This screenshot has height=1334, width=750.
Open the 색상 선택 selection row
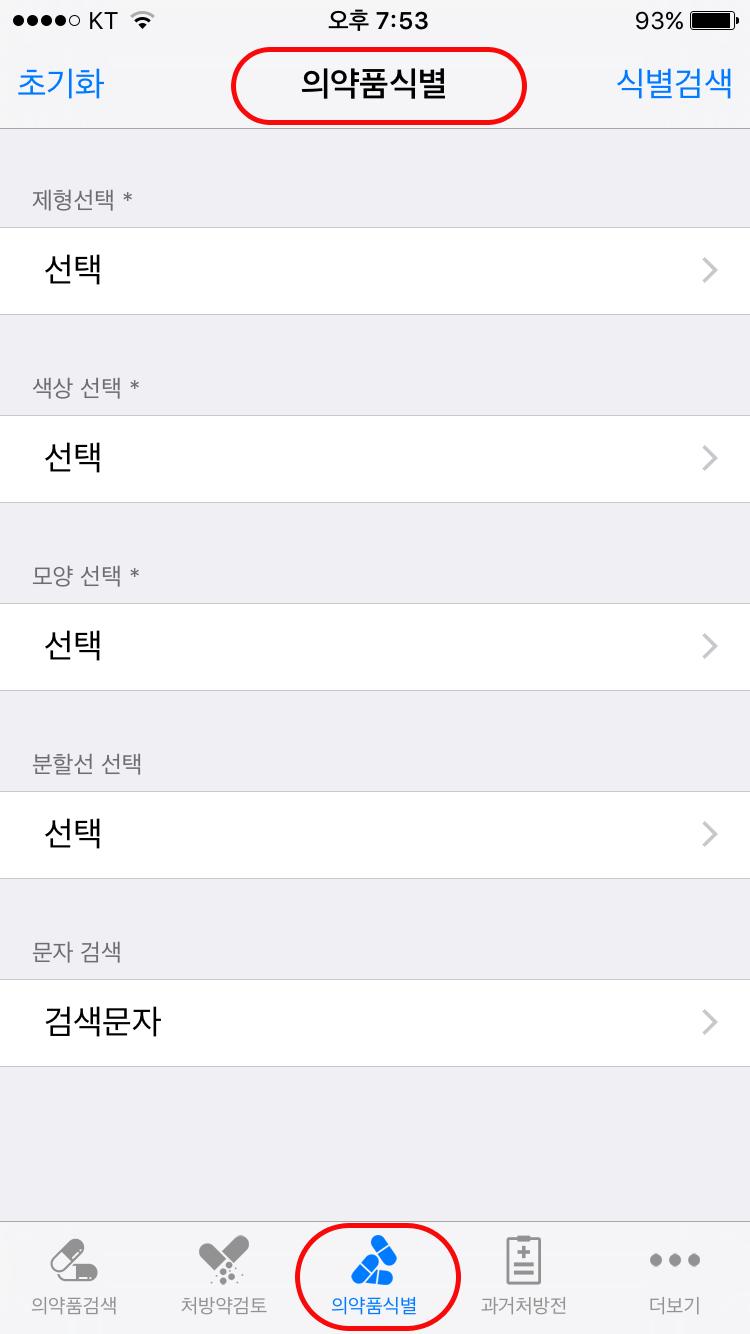pyautogui.click(x=375, y=459)
